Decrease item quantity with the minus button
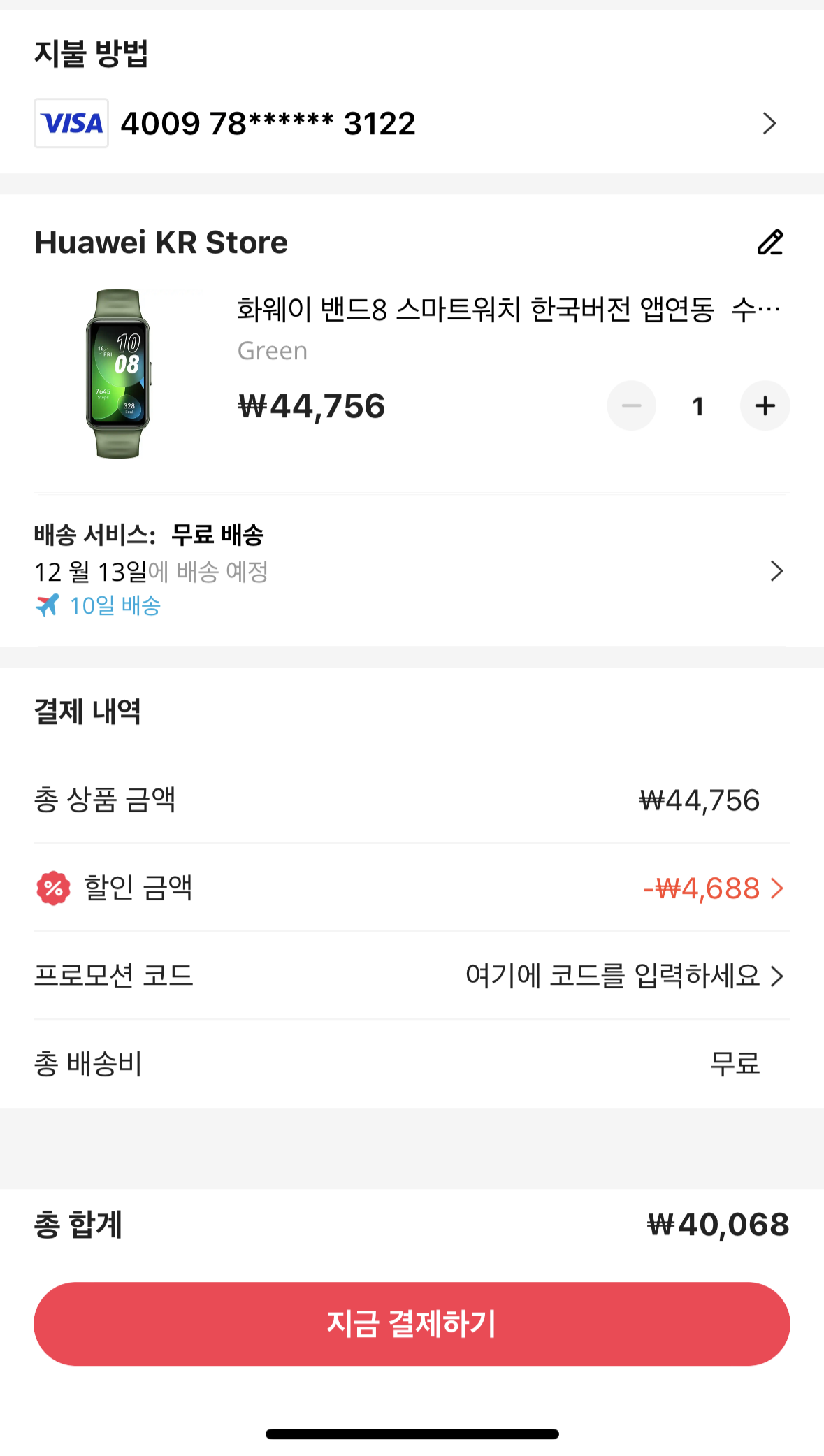 pos(631,405)
